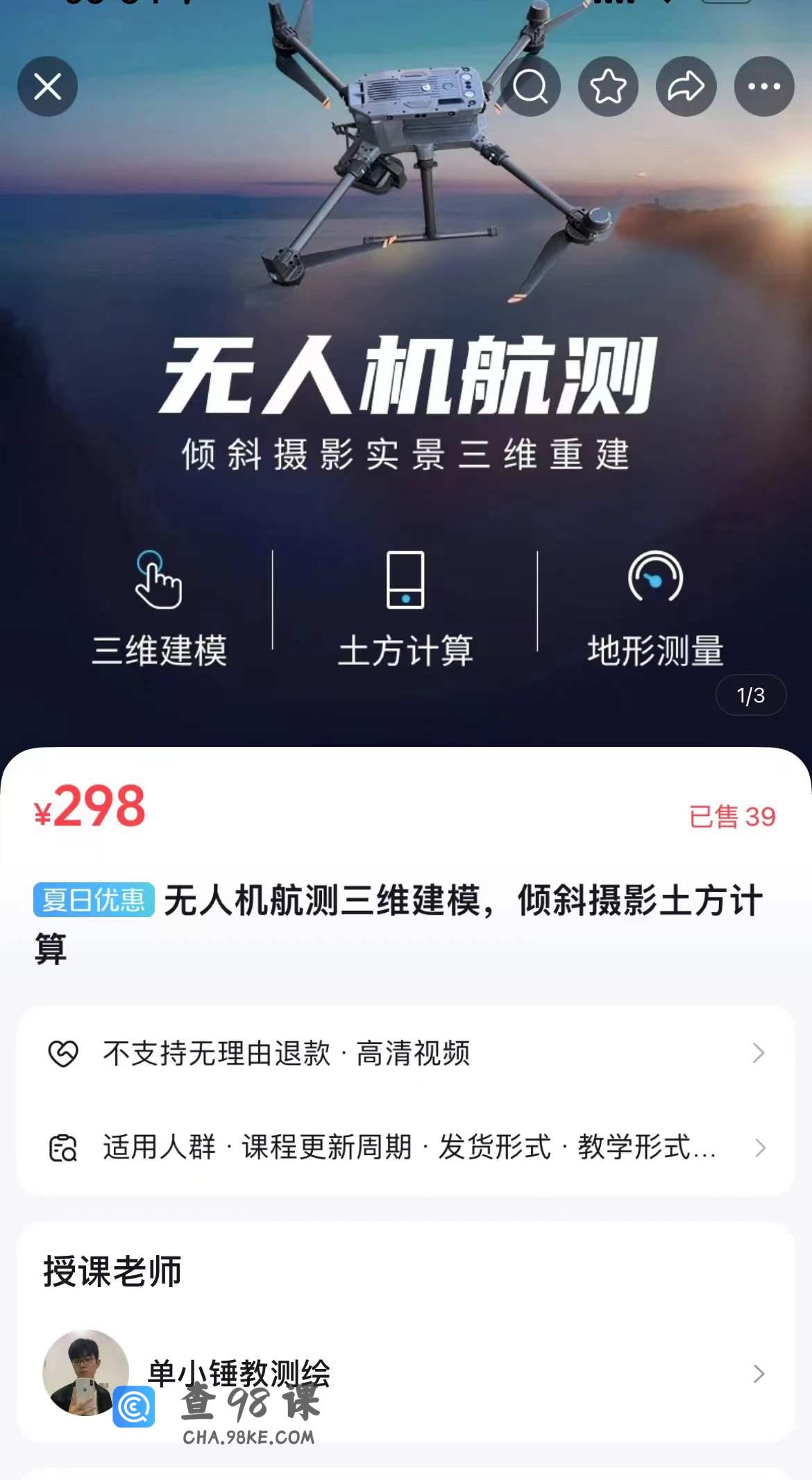812x1480 pixels.
Task: Open the three-dot overflow menu
Action: (764, 87)
